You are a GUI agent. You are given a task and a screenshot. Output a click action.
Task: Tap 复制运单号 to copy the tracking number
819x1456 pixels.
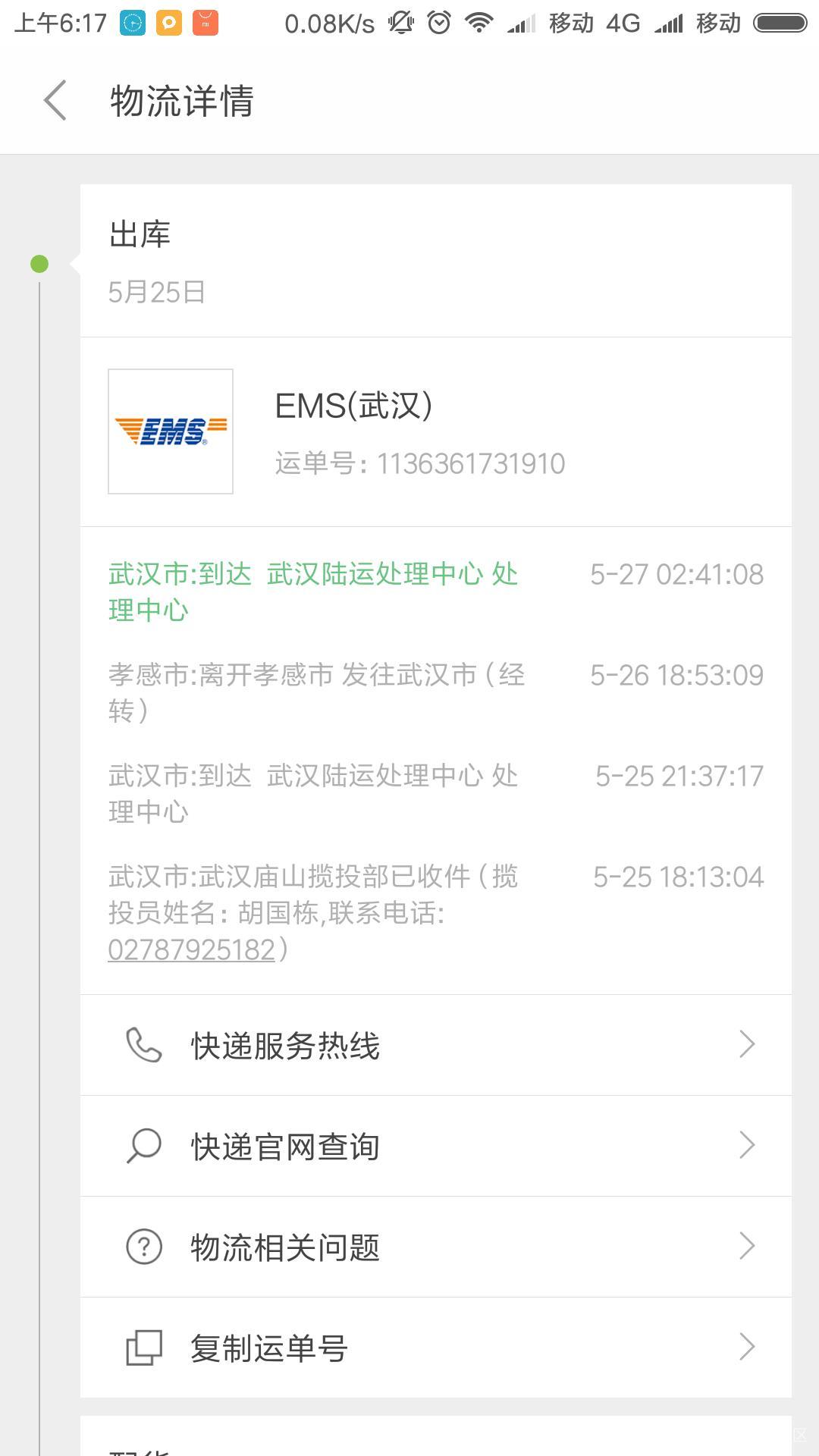tap(436, 1348)
